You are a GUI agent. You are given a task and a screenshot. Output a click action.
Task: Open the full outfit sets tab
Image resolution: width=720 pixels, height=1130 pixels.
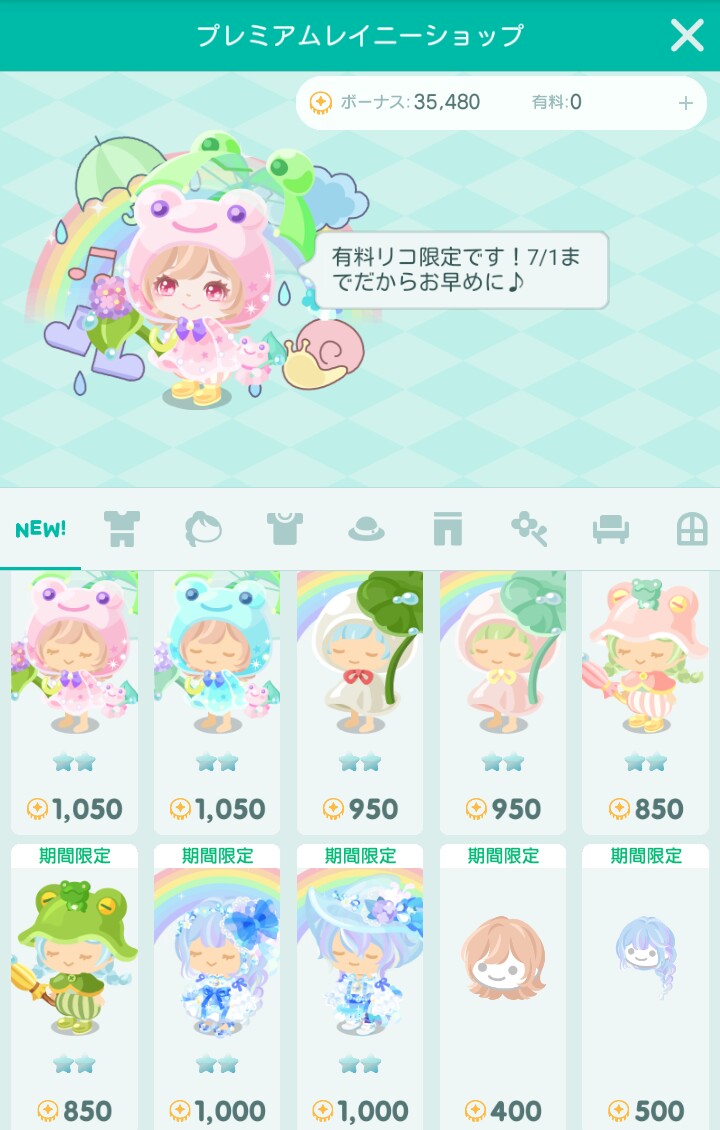click(122, 529)
